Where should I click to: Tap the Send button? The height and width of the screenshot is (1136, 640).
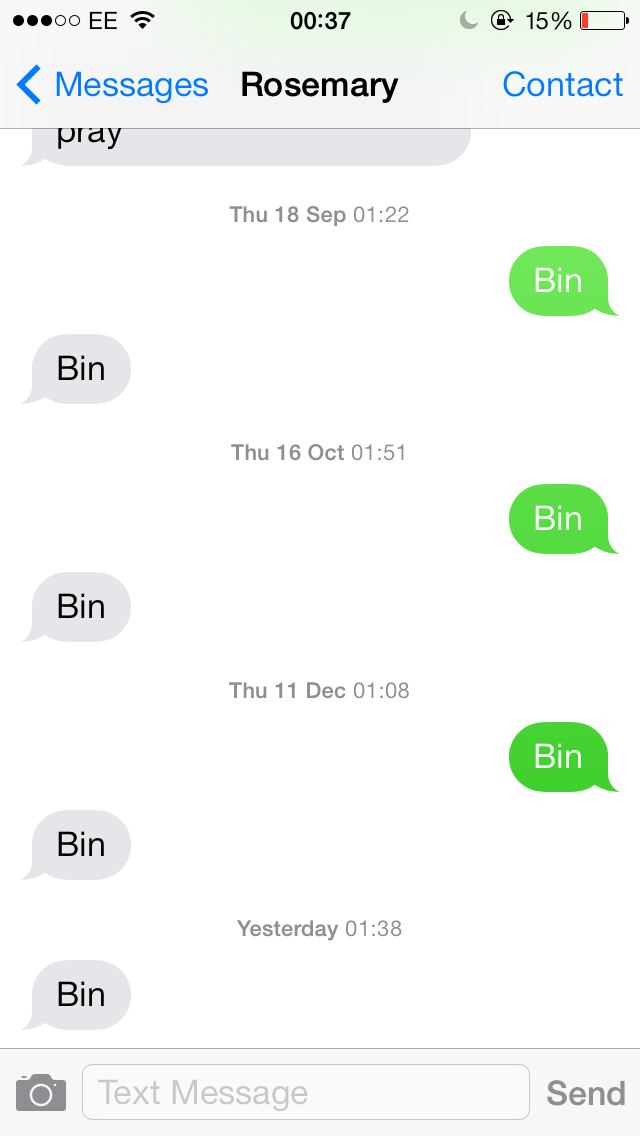click(585, 1093)
